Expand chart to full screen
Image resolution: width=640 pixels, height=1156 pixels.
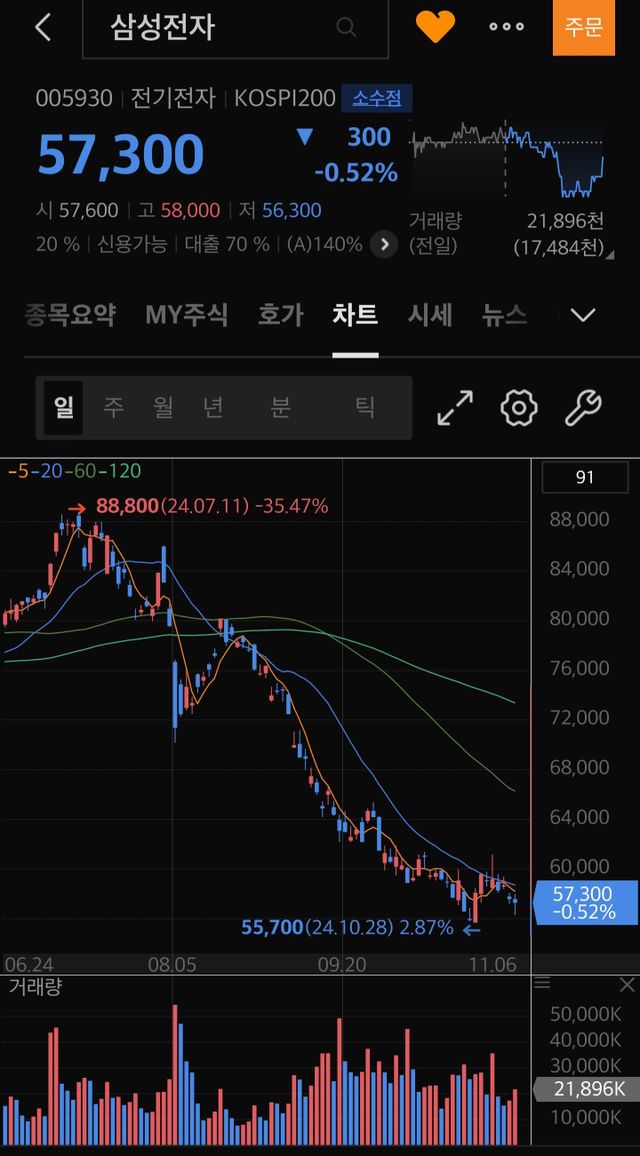coord(456,407)
